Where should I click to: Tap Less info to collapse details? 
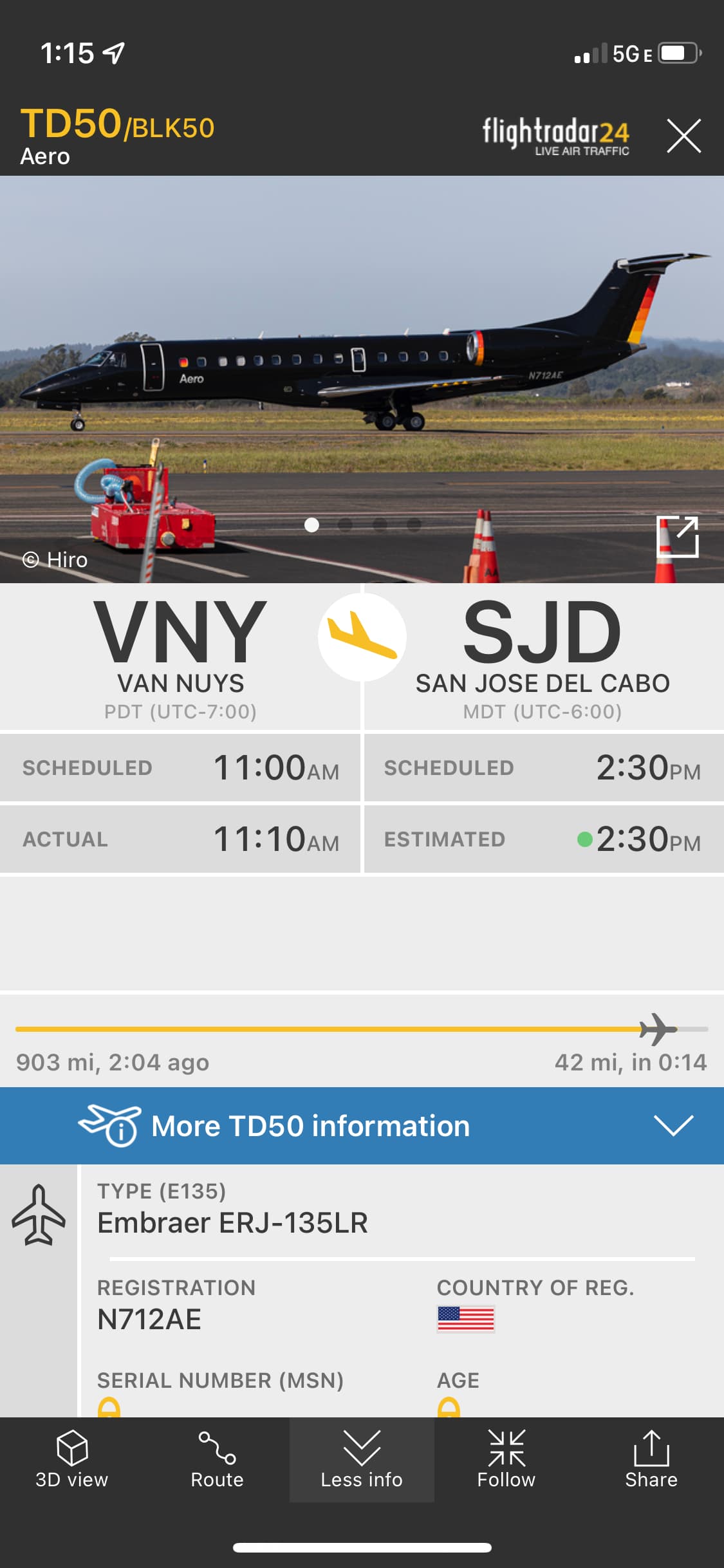[362, 1459]
